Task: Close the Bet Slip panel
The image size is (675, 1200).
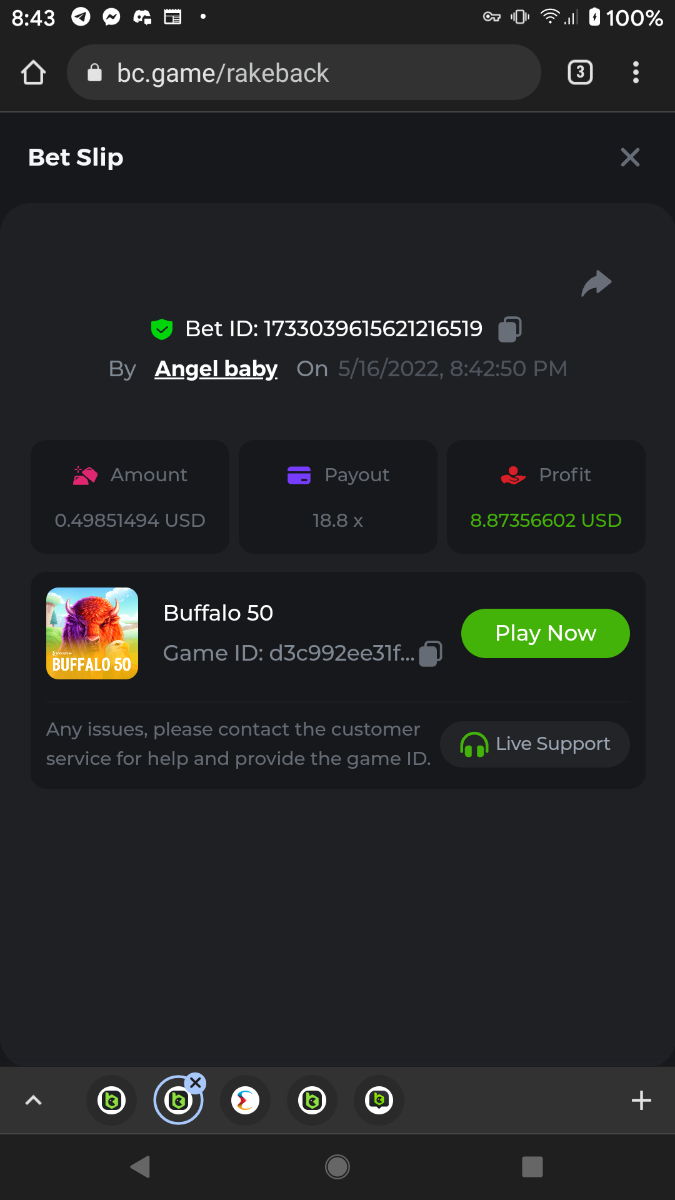Action: tap(630, 157)
